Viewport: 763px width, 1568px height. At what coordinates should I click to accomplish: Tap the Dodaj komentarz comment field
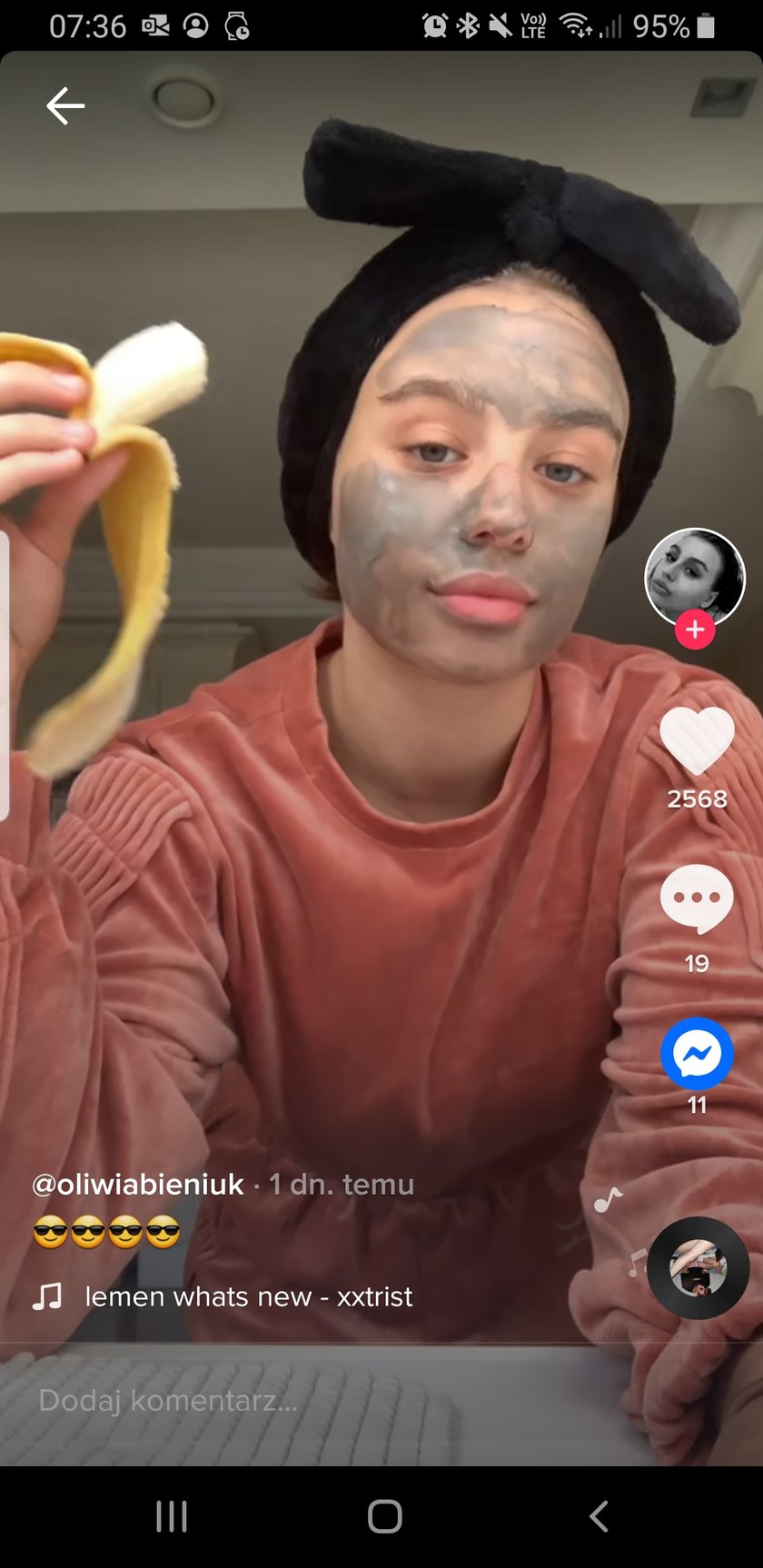tap(272, 1400)
